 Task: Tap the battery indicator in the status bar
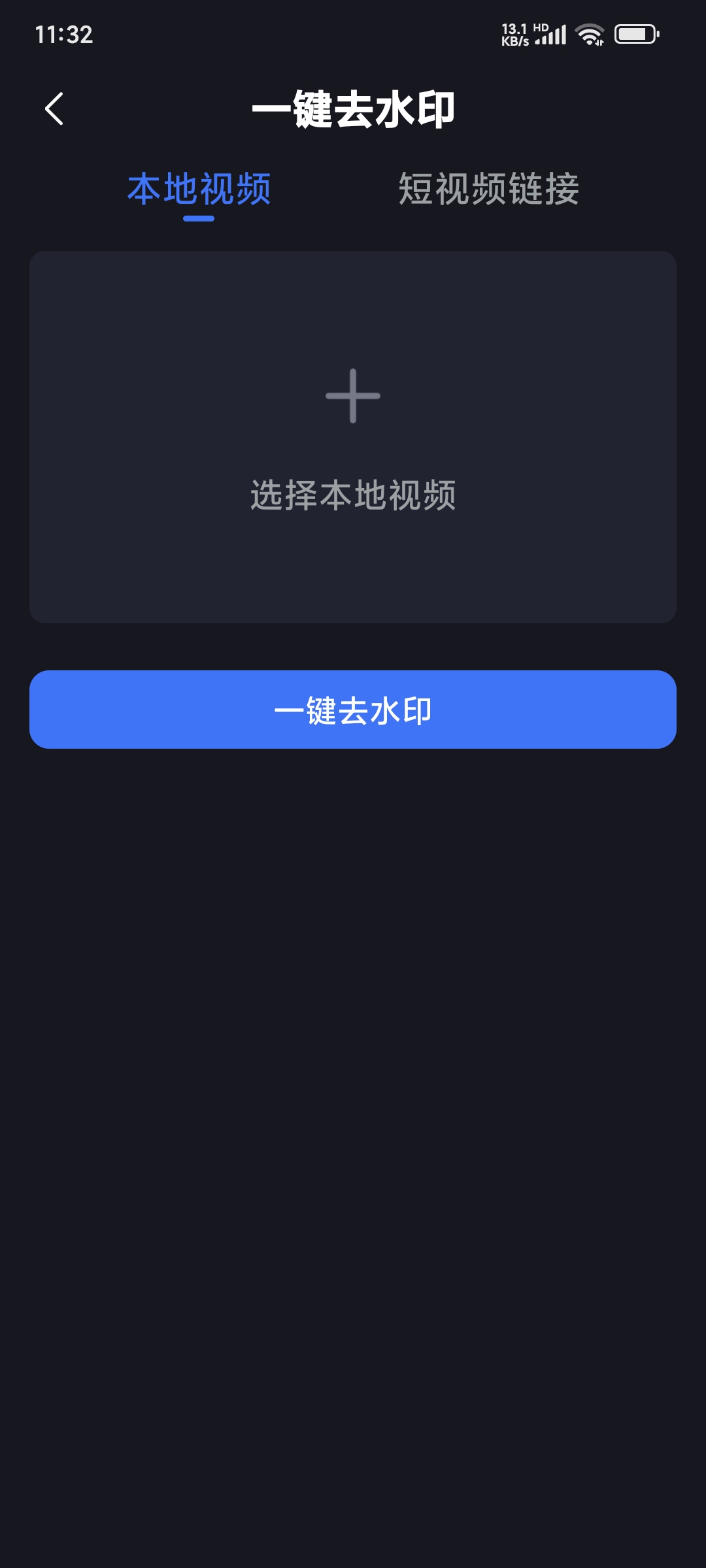coord(634,35)
